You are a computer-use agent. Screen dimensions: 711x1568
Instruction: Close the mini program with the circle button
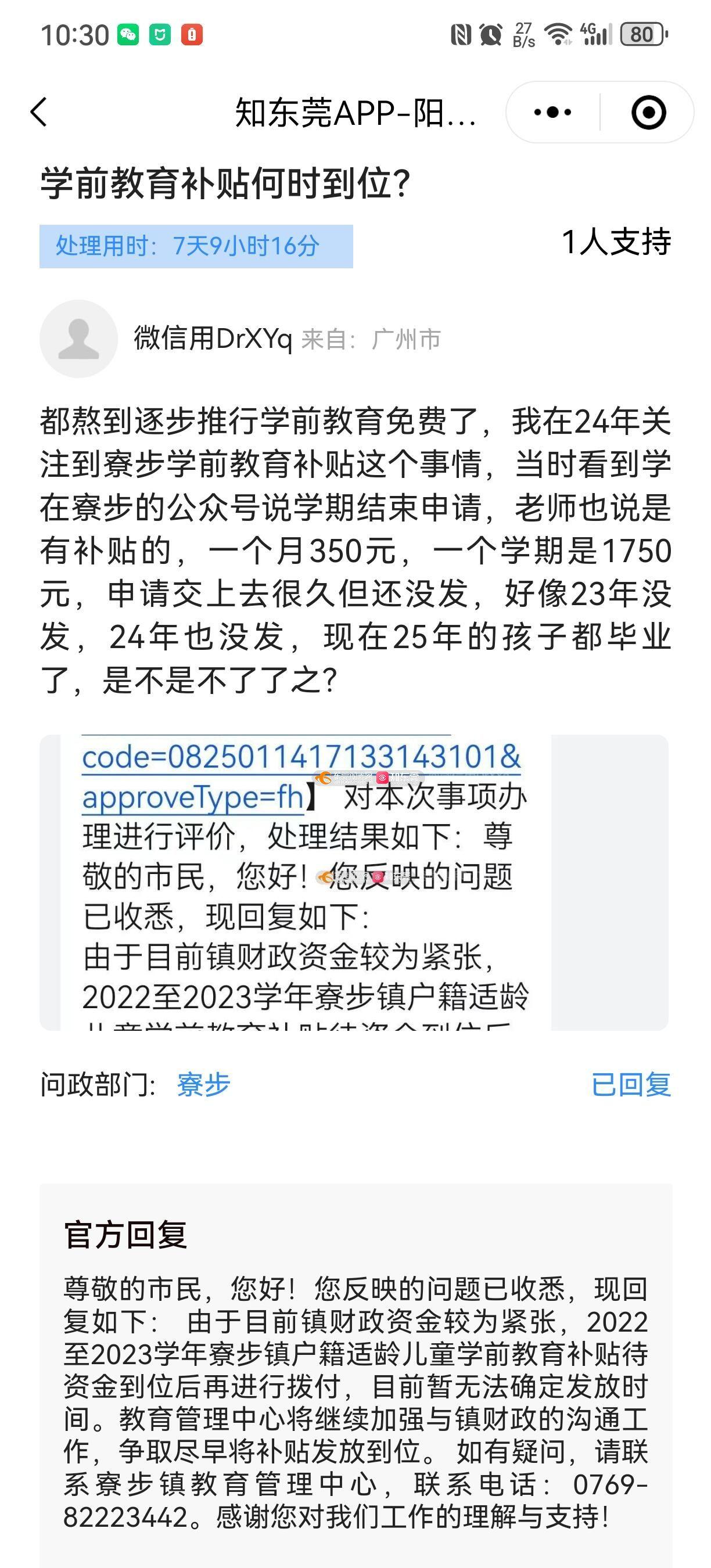click(x=648, y=113)
